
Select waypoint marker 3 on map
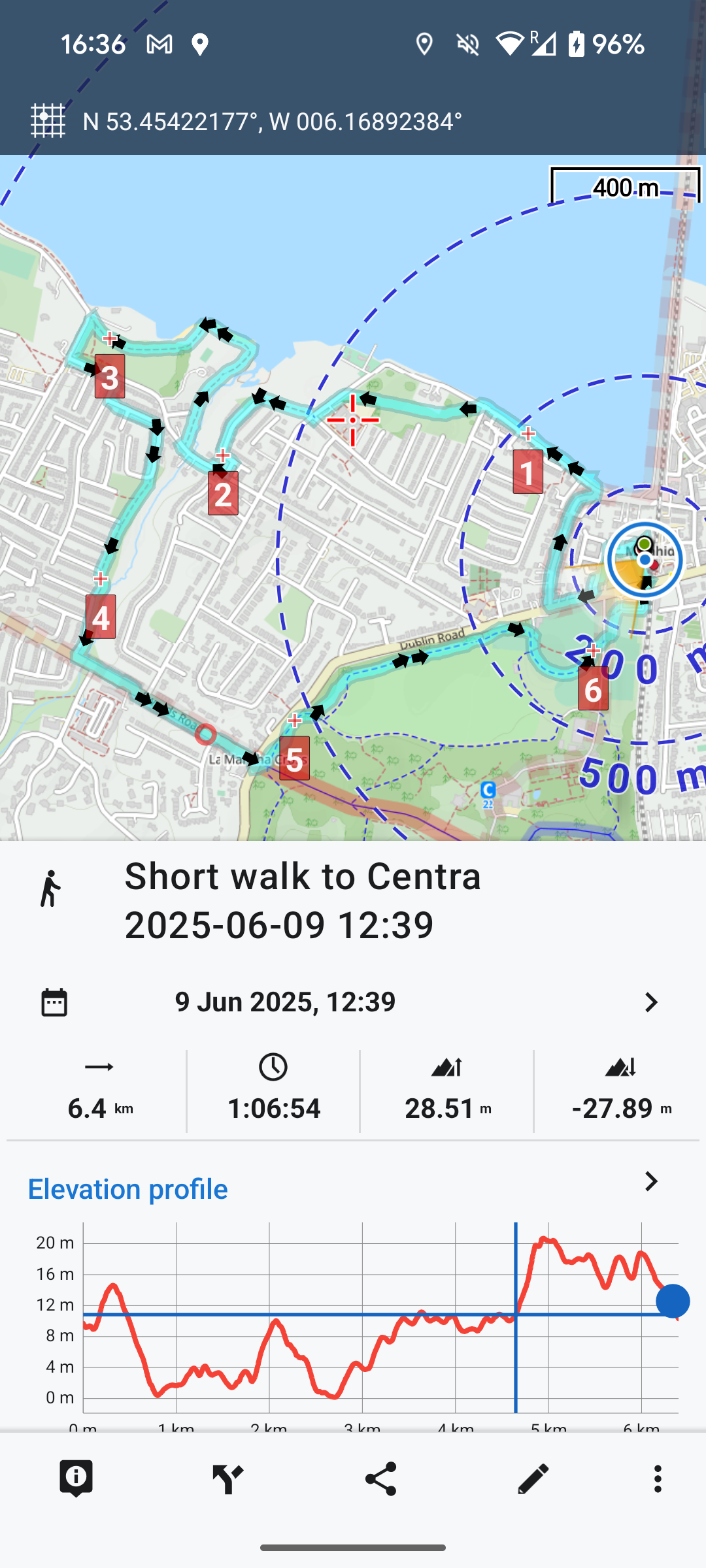point(110,376)
